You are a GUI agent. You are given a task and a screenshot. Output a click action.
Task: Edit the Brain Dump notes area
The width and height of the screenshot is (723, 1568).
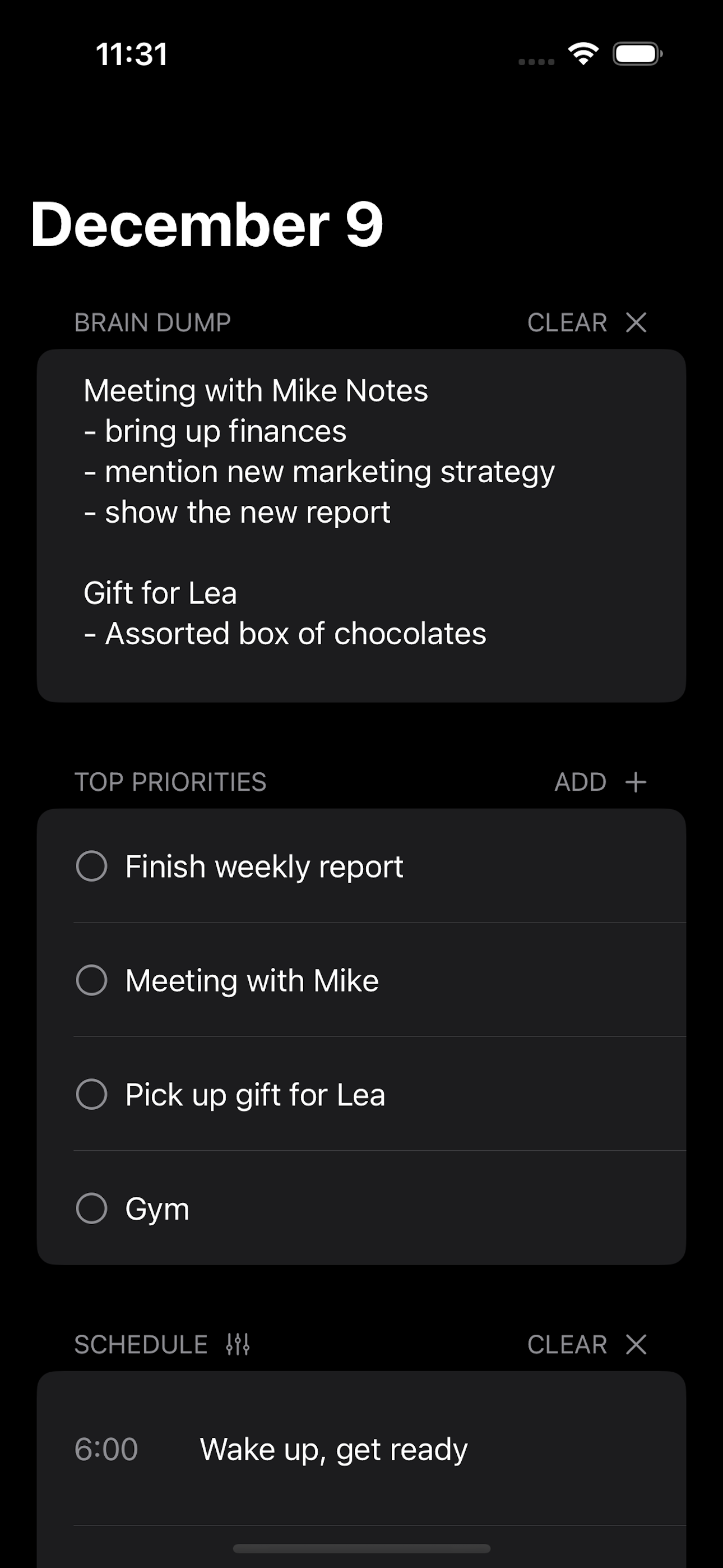click(361, 523)
